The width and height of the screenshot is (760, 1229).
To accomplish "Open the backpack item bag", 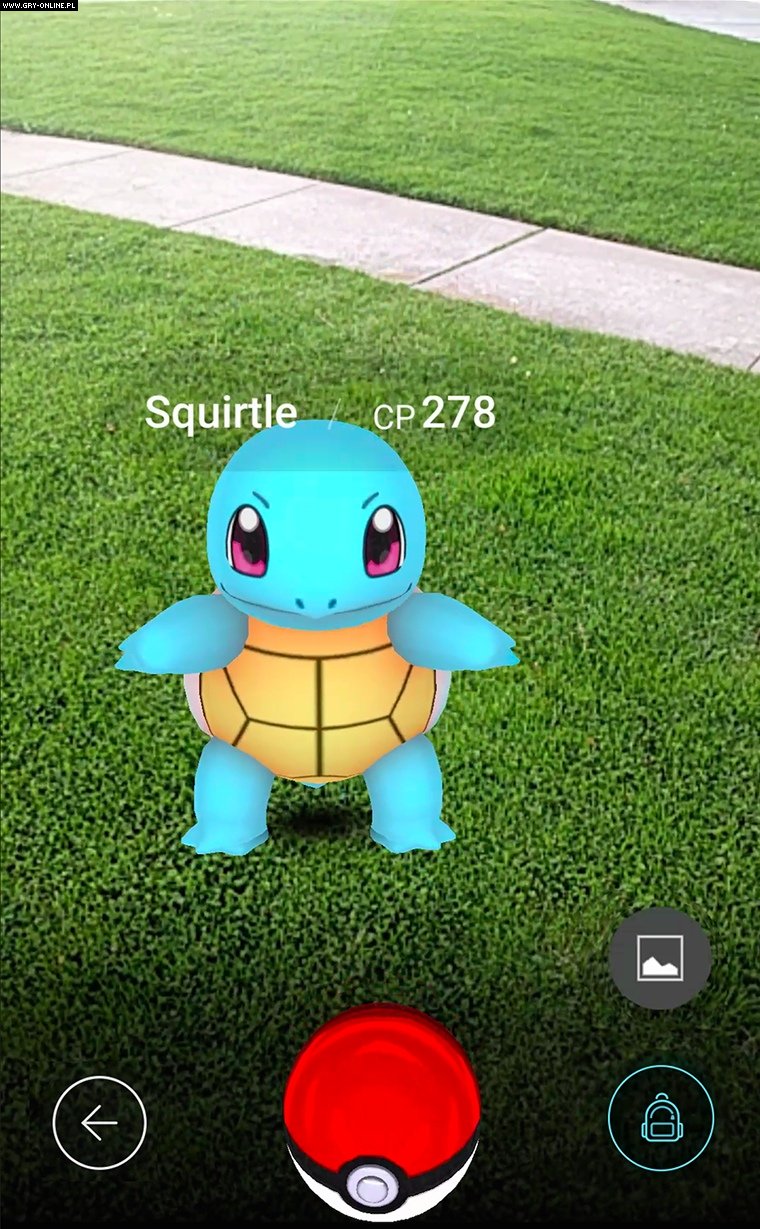I will tap(661, 1117).
